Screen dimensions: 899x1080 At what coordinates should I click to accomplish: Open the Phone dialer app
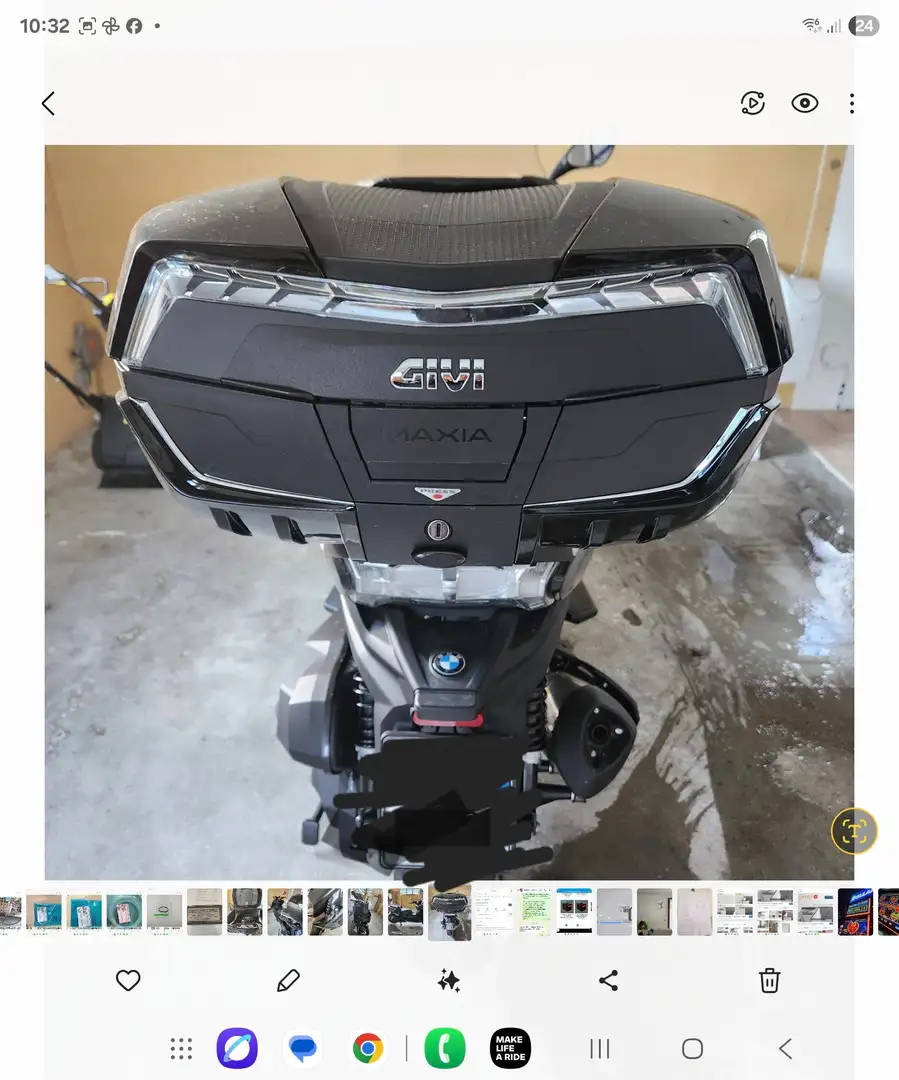click(x=443, y=1048)
